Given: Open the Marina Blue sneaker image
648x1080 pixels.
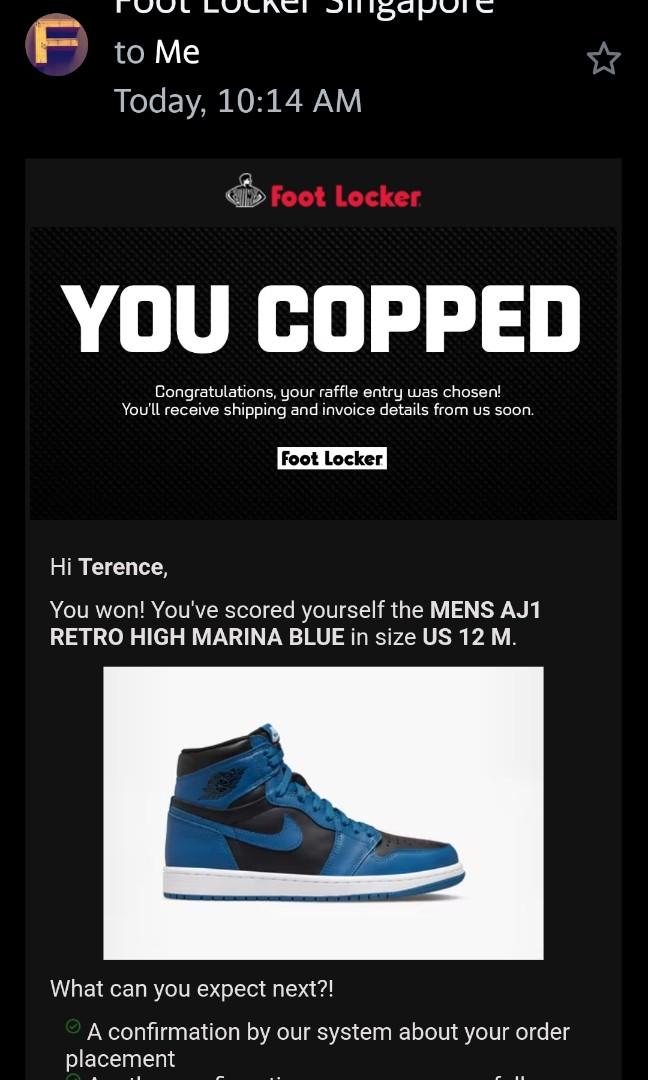Looking at the screenshot, I should [x=323, y=813].
